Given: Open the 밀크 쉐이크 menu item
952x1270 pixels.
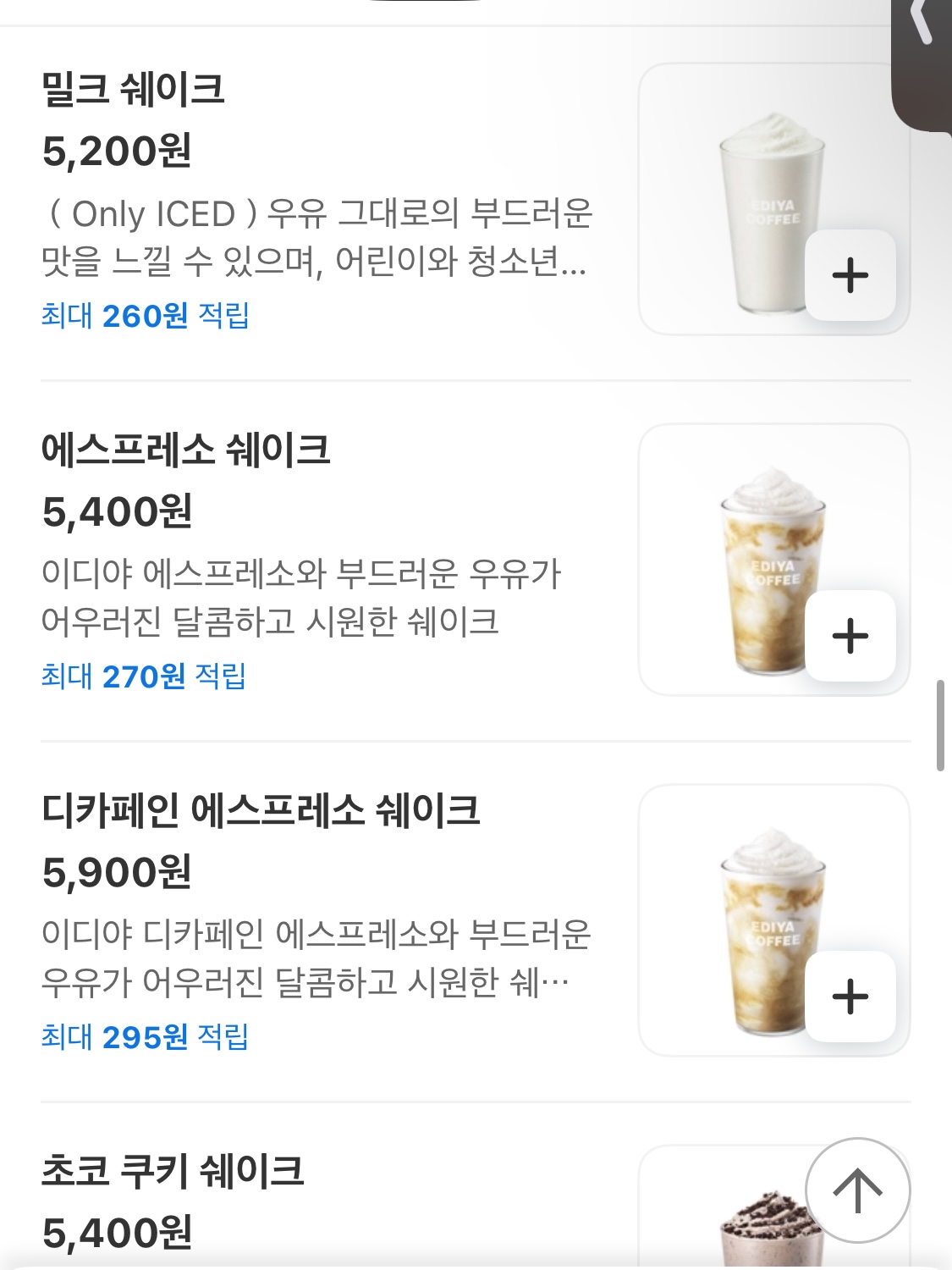Looking at the screenshot, I should coord(133,90).
